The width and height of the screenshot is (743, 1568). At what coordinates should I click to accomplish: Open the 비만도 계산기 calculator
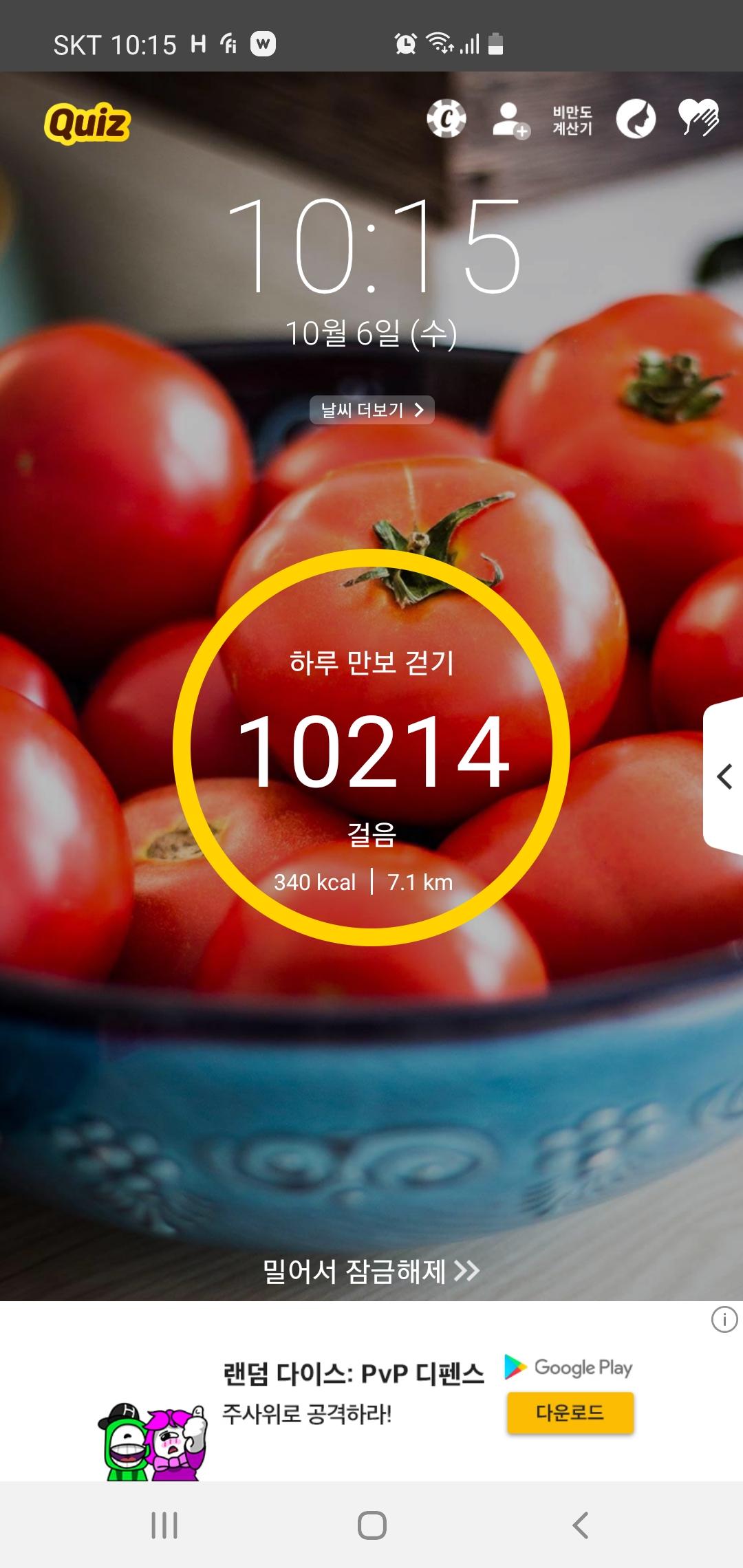click(x=572, y=120)
